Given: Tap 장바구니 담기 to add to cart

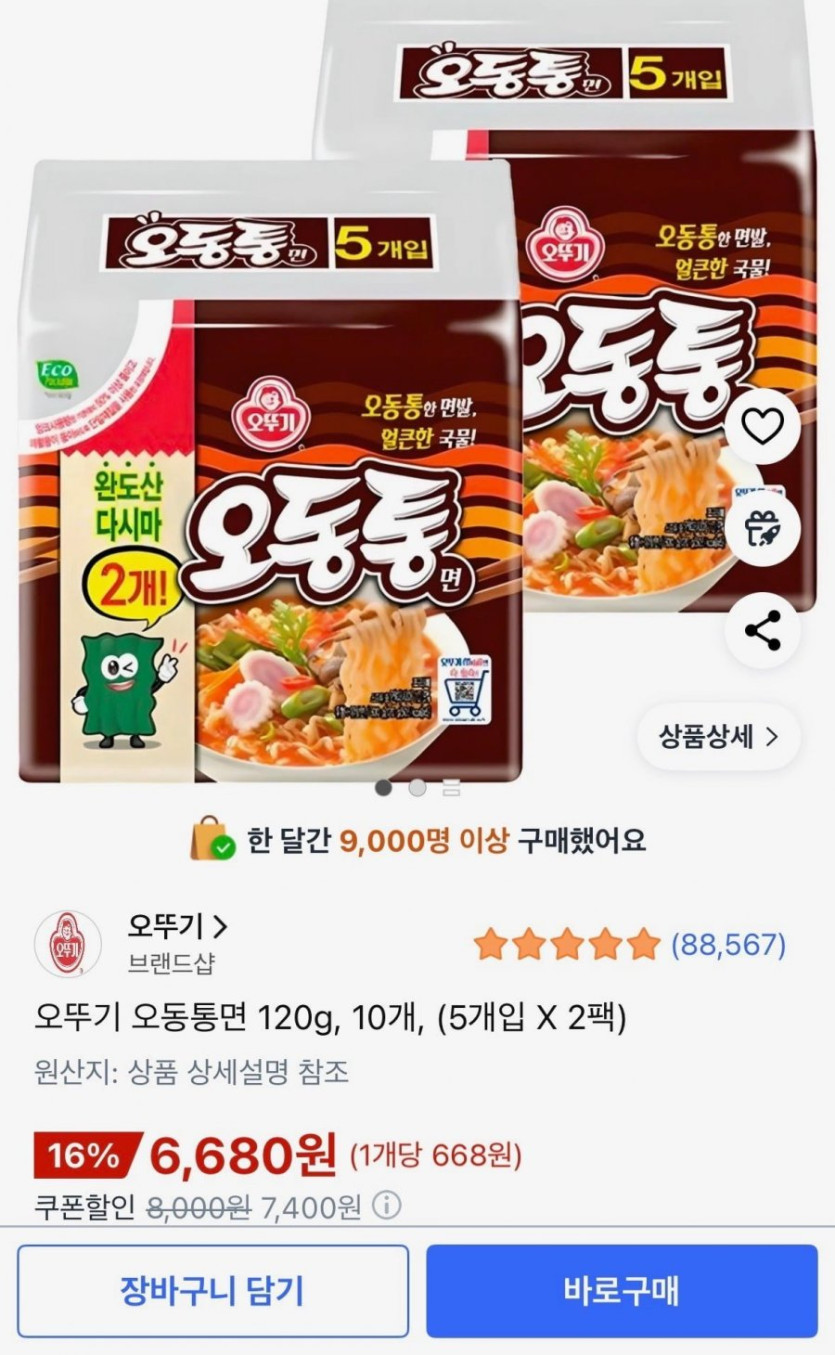Looking at the screenshot, I should pyautogui.click(x=212, y=1291).
